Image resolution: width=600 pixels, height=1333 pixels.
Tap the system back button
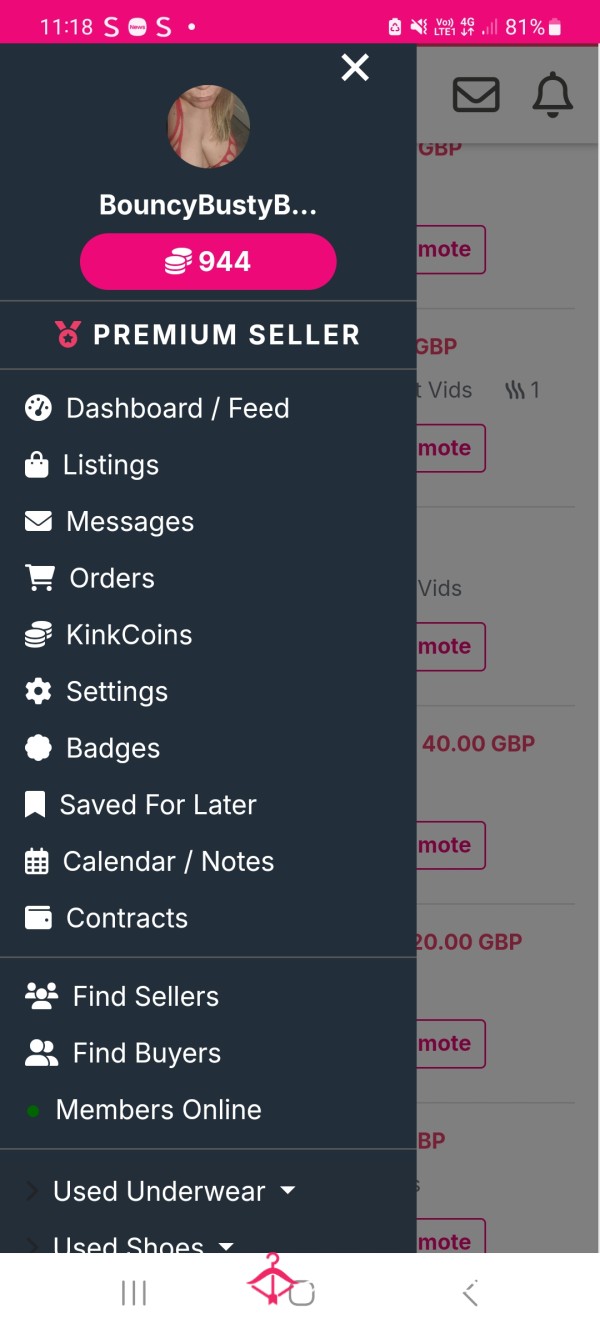pyautogui.click(x=471, y=1293)
